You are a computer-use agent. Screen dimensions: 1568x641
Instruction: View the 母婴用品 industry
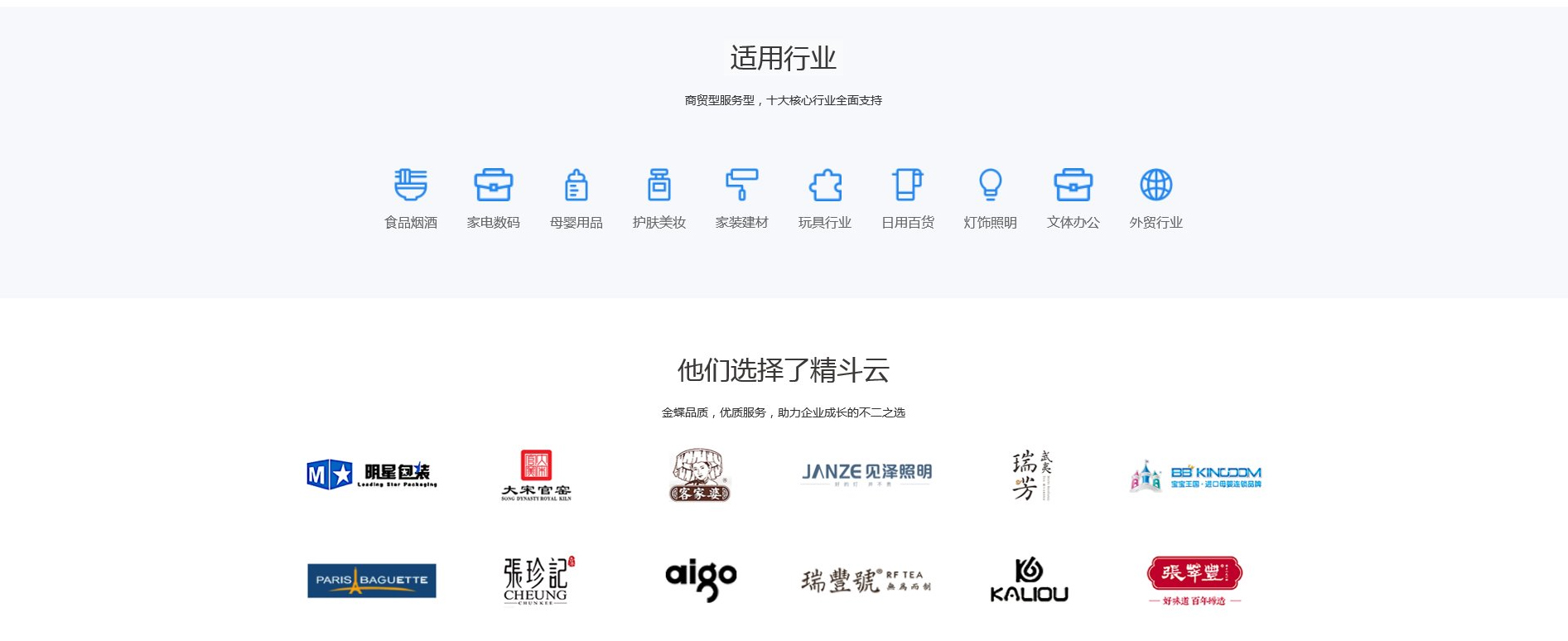tap(577, 186)
